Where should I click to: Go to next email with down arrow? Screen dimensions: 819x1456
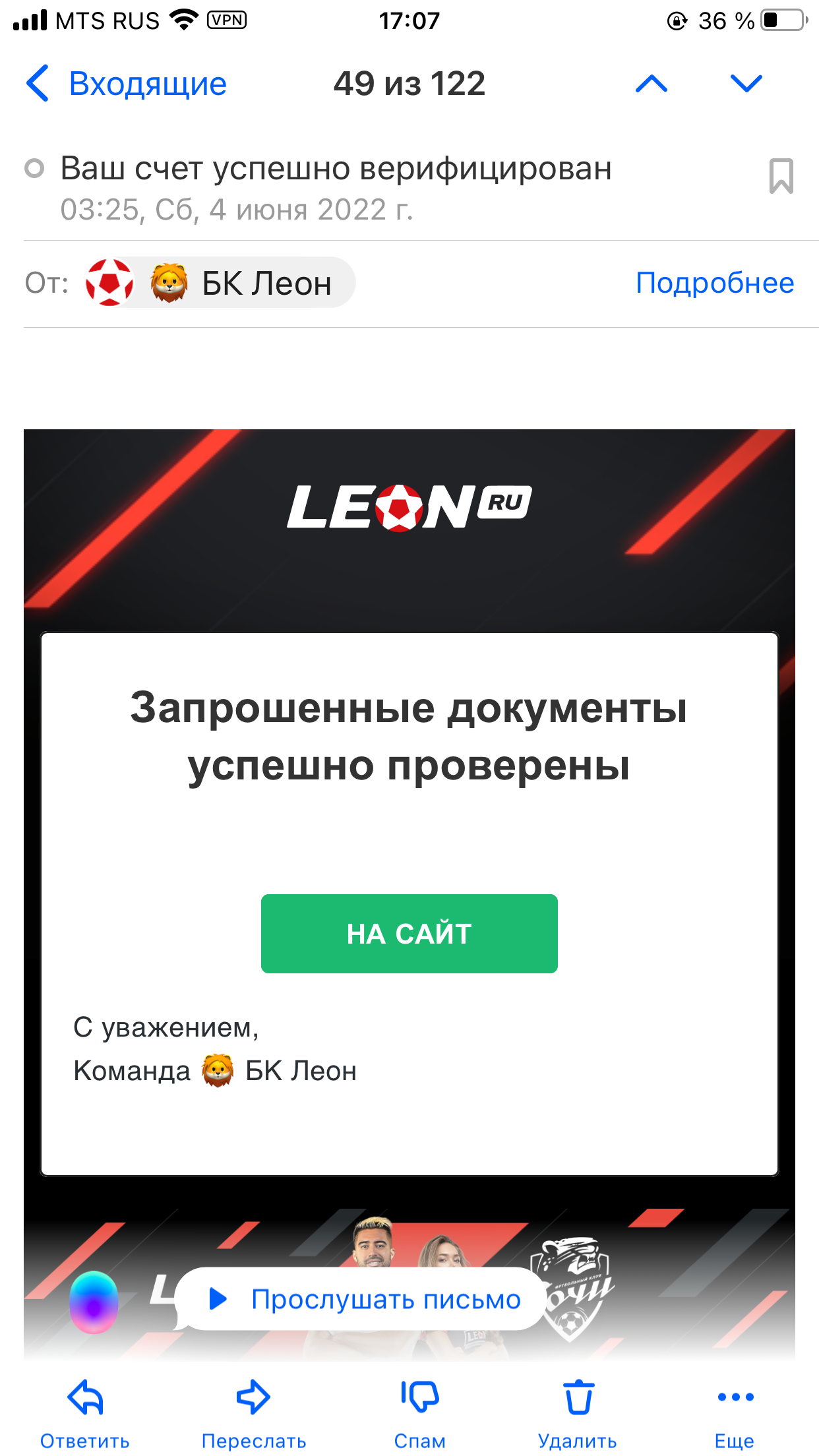tap(746, 84)
